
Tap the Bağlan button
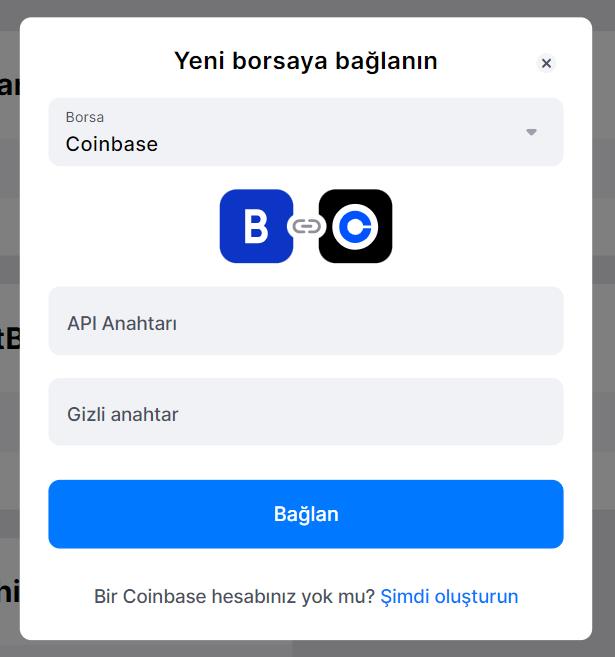[x=305, y=514]
